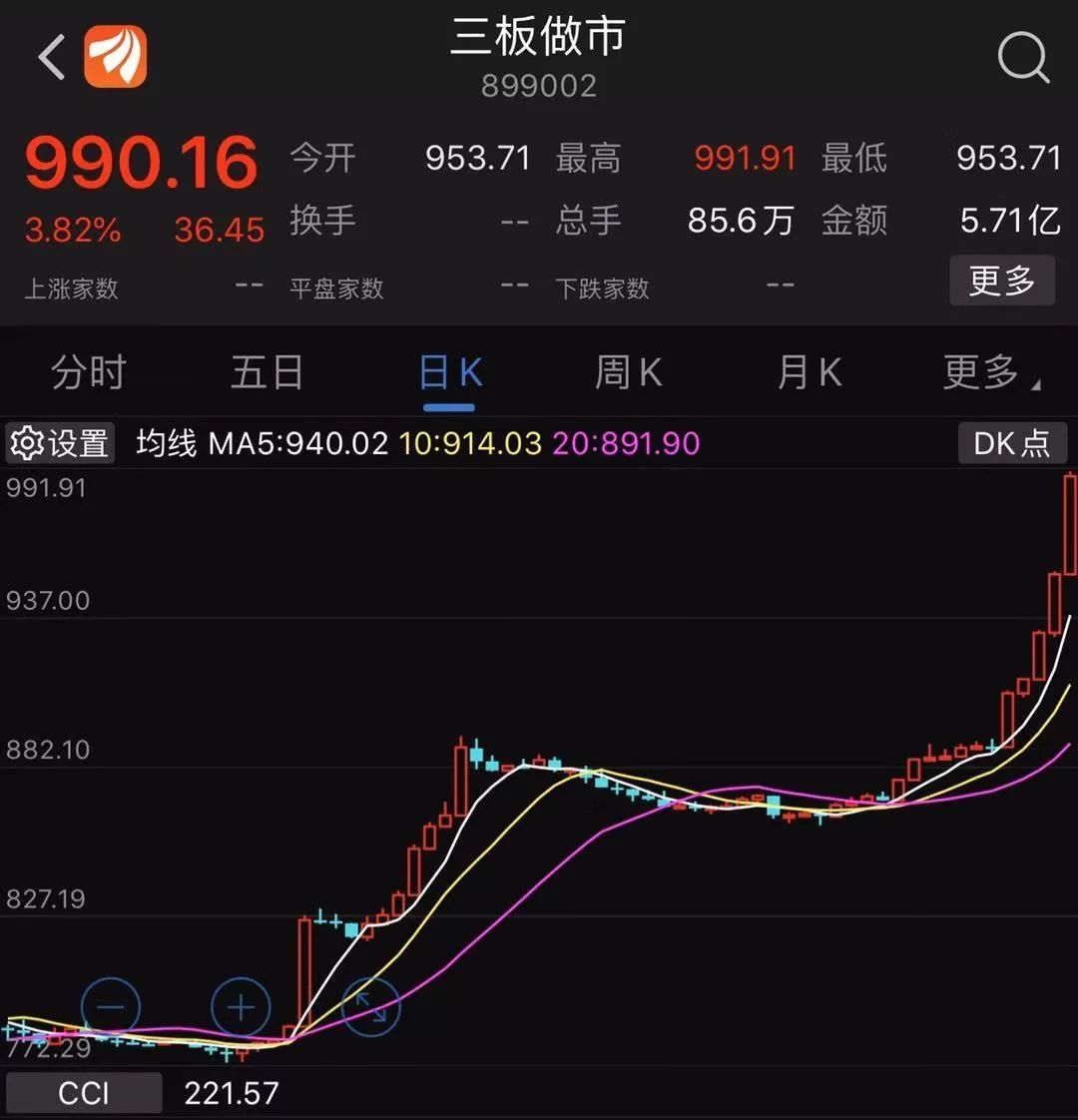This screenshot has width=1078, height=1120.
Task: Switch to the 分时 chart tab
Action: tap(88, 372)
